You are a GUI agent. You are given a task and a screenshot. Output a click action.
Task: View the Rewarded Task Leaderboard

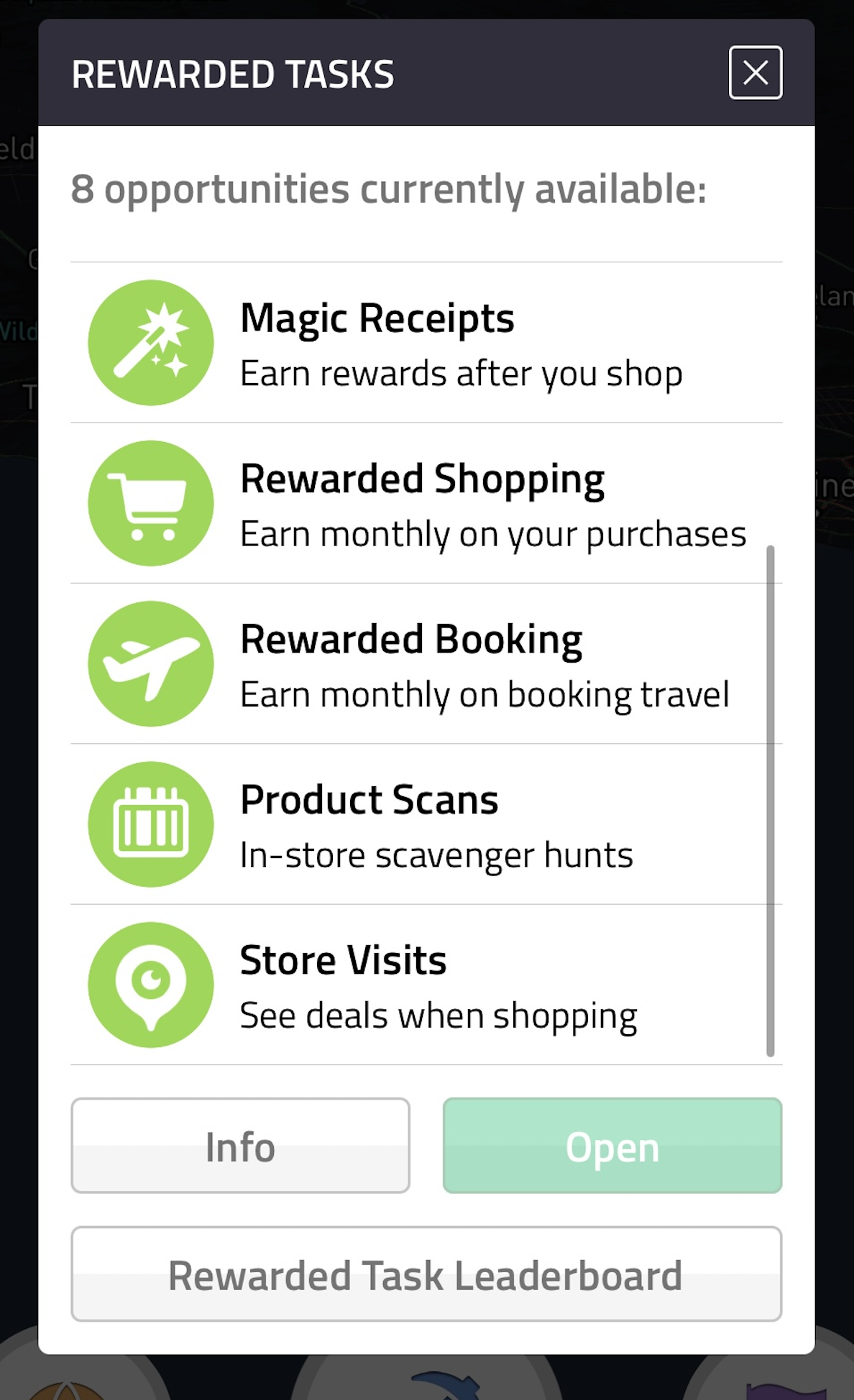pyautogui.click(x=426, y=1274)
